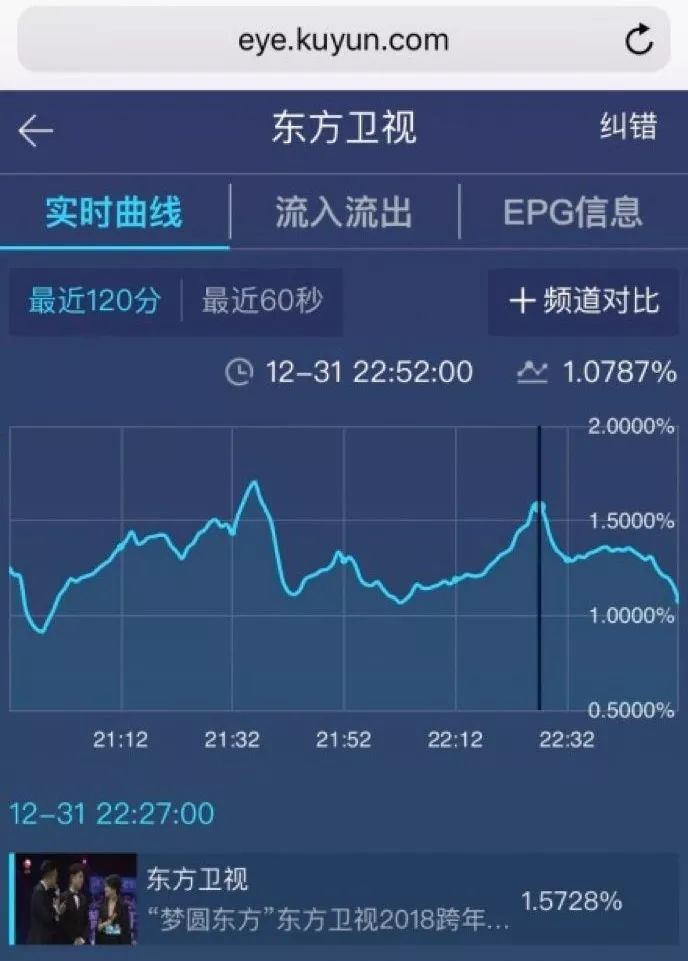Tap 纠错 to report an error
Image resolution: width=688 pixels, height=961 pixels.
click(x=628, y=127)
